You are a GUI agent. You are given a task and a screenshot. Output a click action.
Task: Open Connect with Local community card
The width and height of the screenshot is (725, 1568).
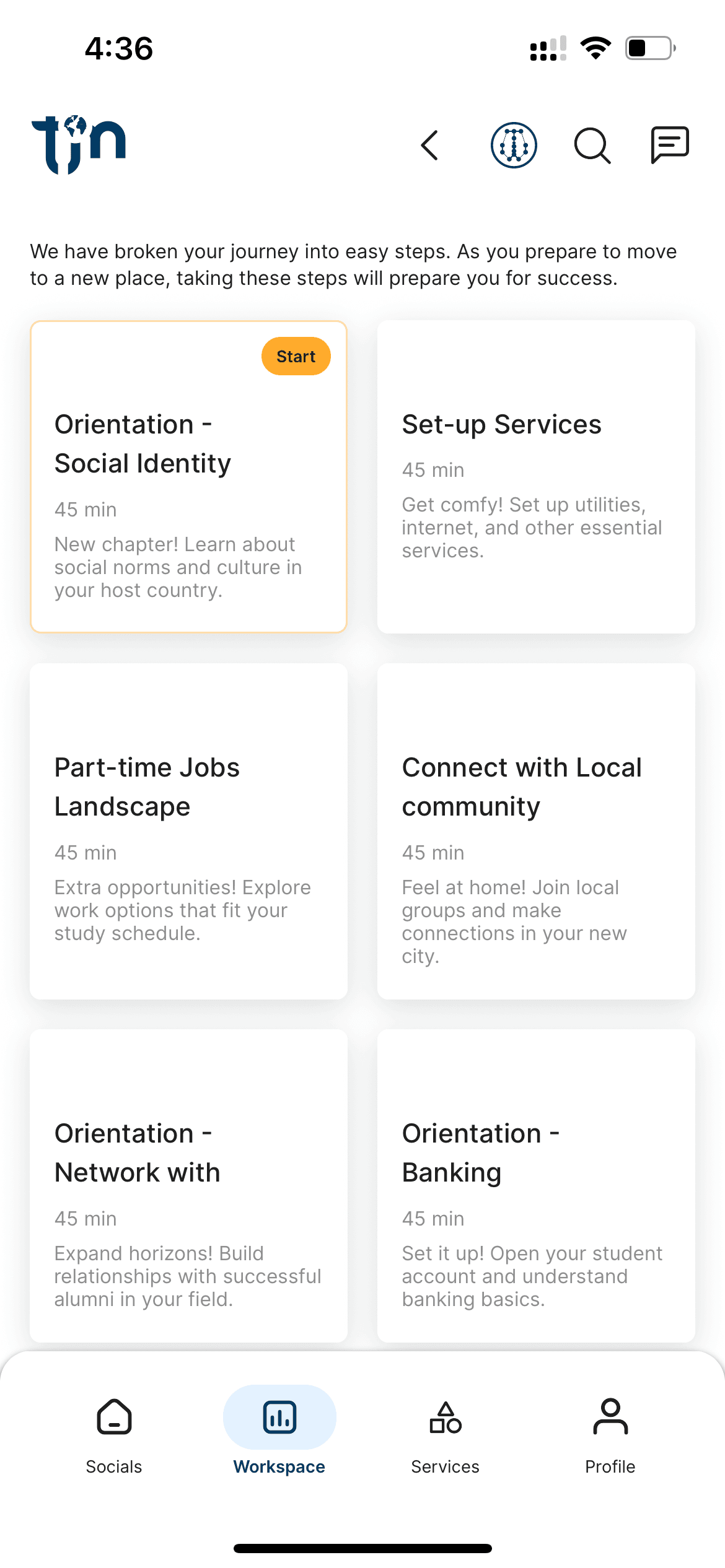[536, 831]
